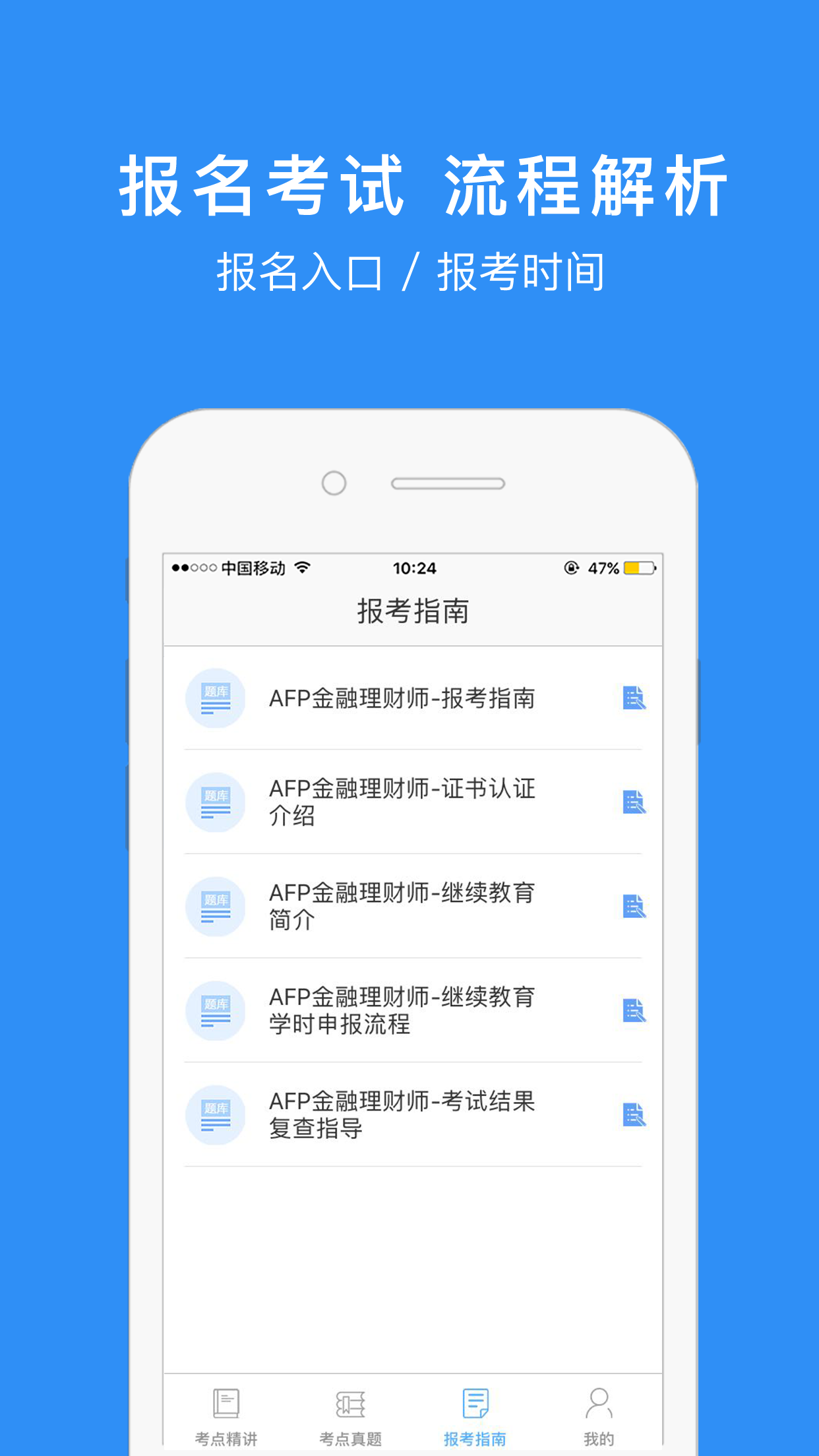The image size is (819, 1456).
Task: Open the document icon for AFP金融理财师-报考指南
Action: tap(634, 699)
